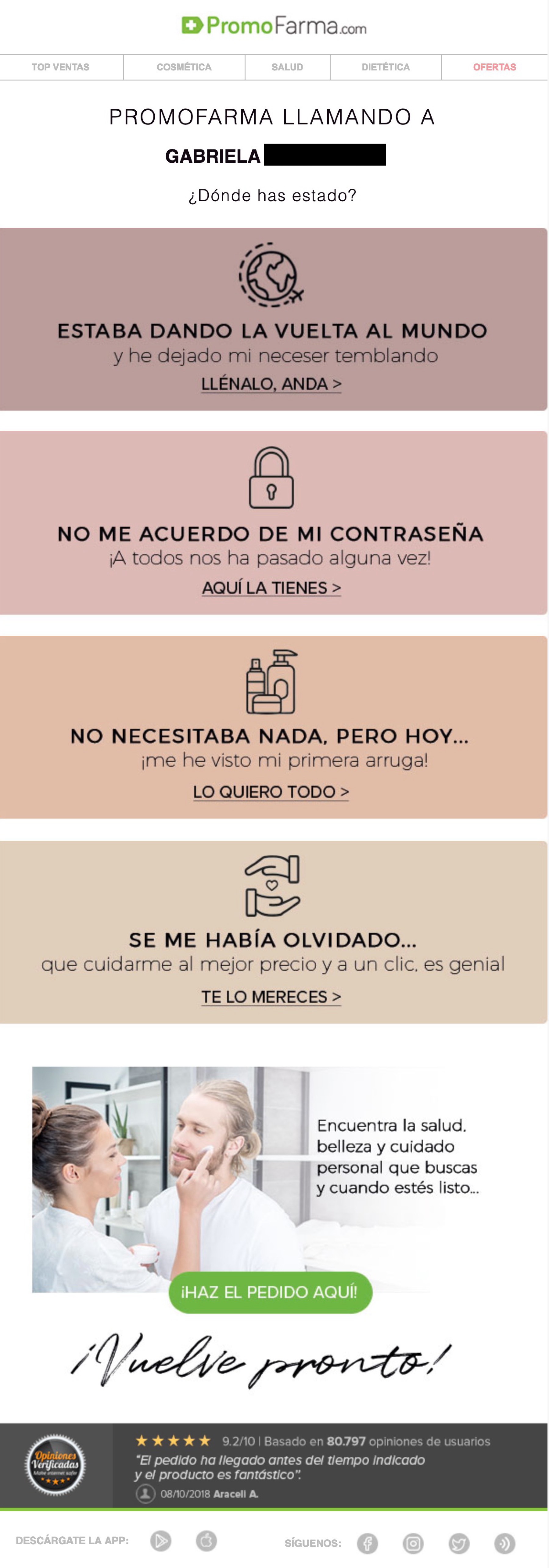Download the app from the Apple store
549x1568 pixels.
[x=206, y=1541]
